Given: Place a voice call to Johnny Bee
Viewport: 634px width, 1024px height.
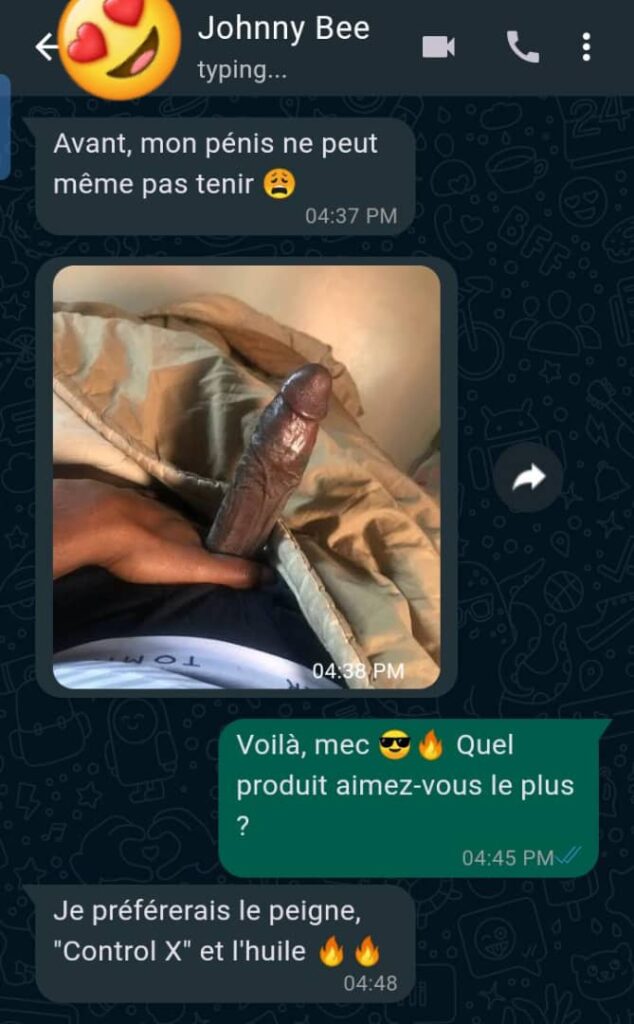Looking at the screenshot, I should [x=522, y=47].
